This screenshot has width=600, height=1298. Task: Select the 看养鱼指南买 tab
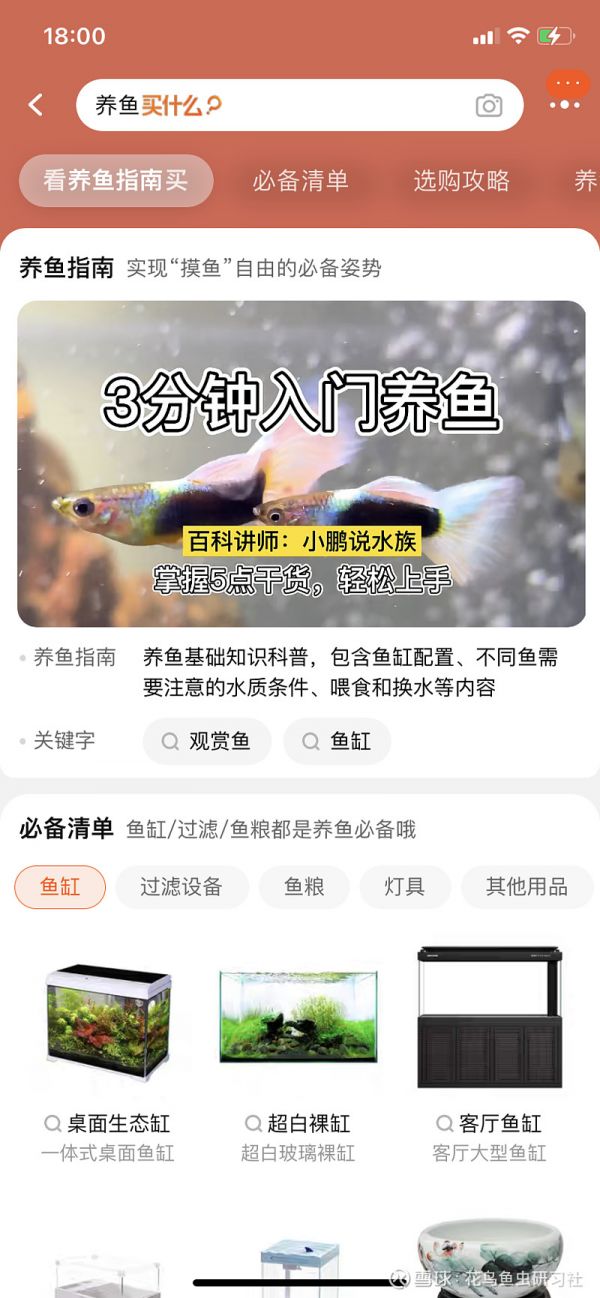coord(116,181)
